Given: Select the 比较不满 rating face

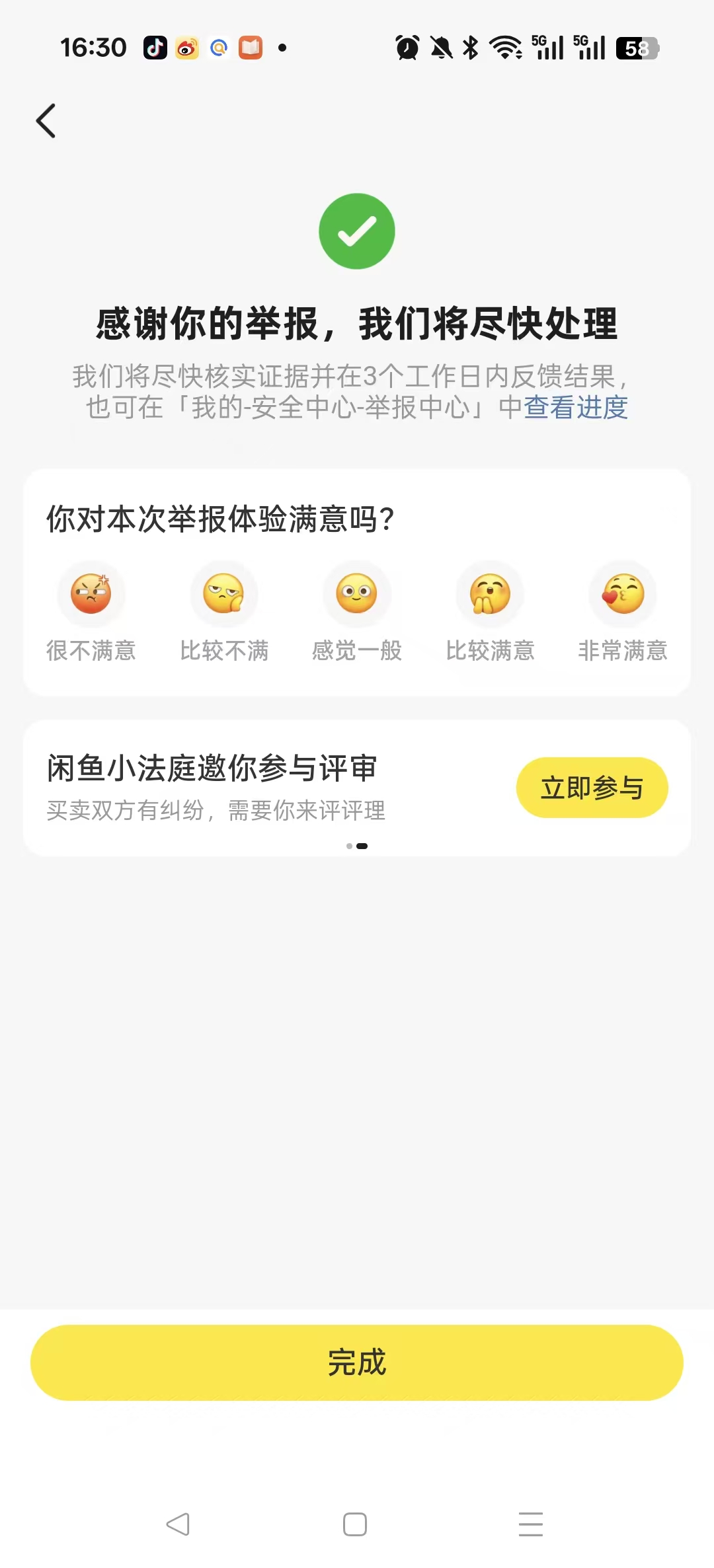Looking at the screenshot, I should pos(224,593).
